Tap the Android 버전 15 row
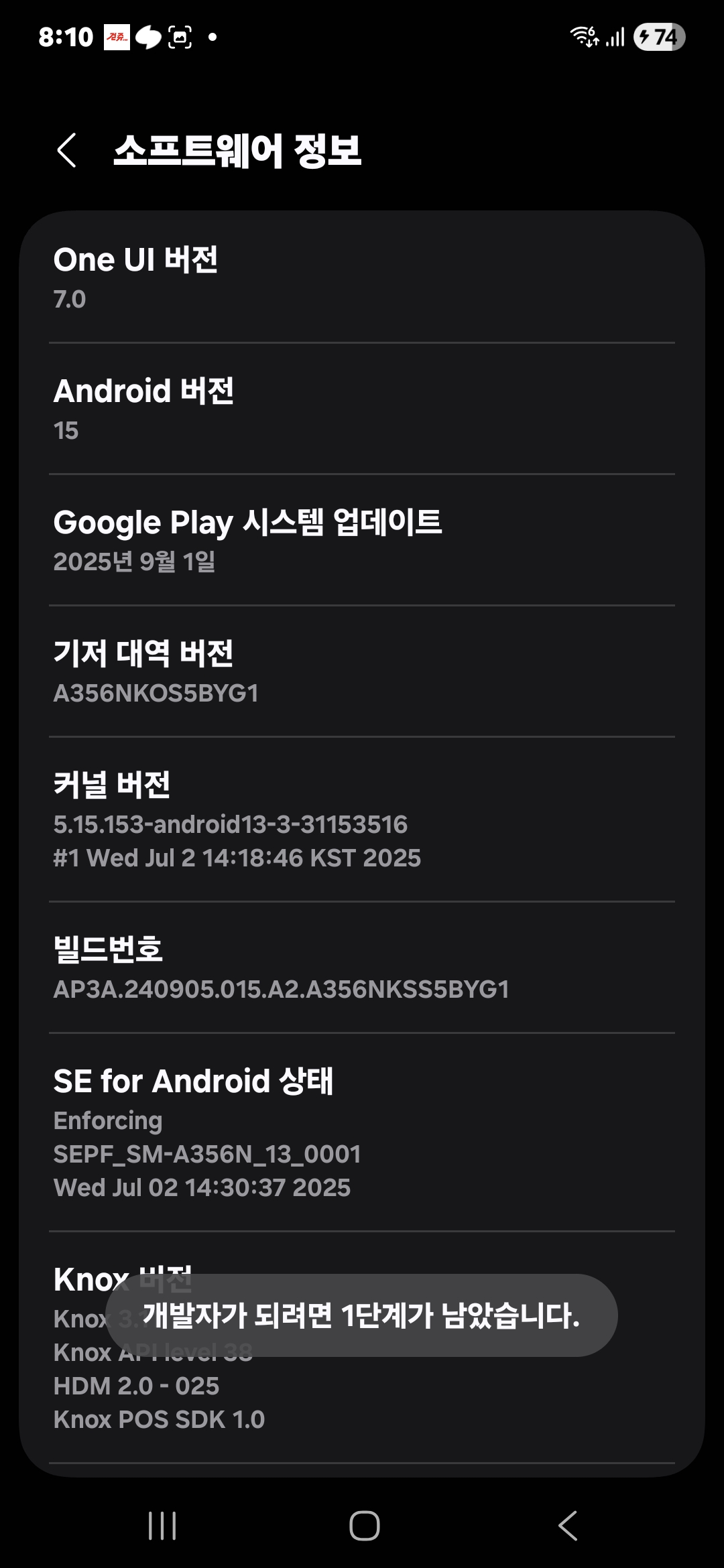This screenshot has width=724, height=1568. (x=362, y=409)
